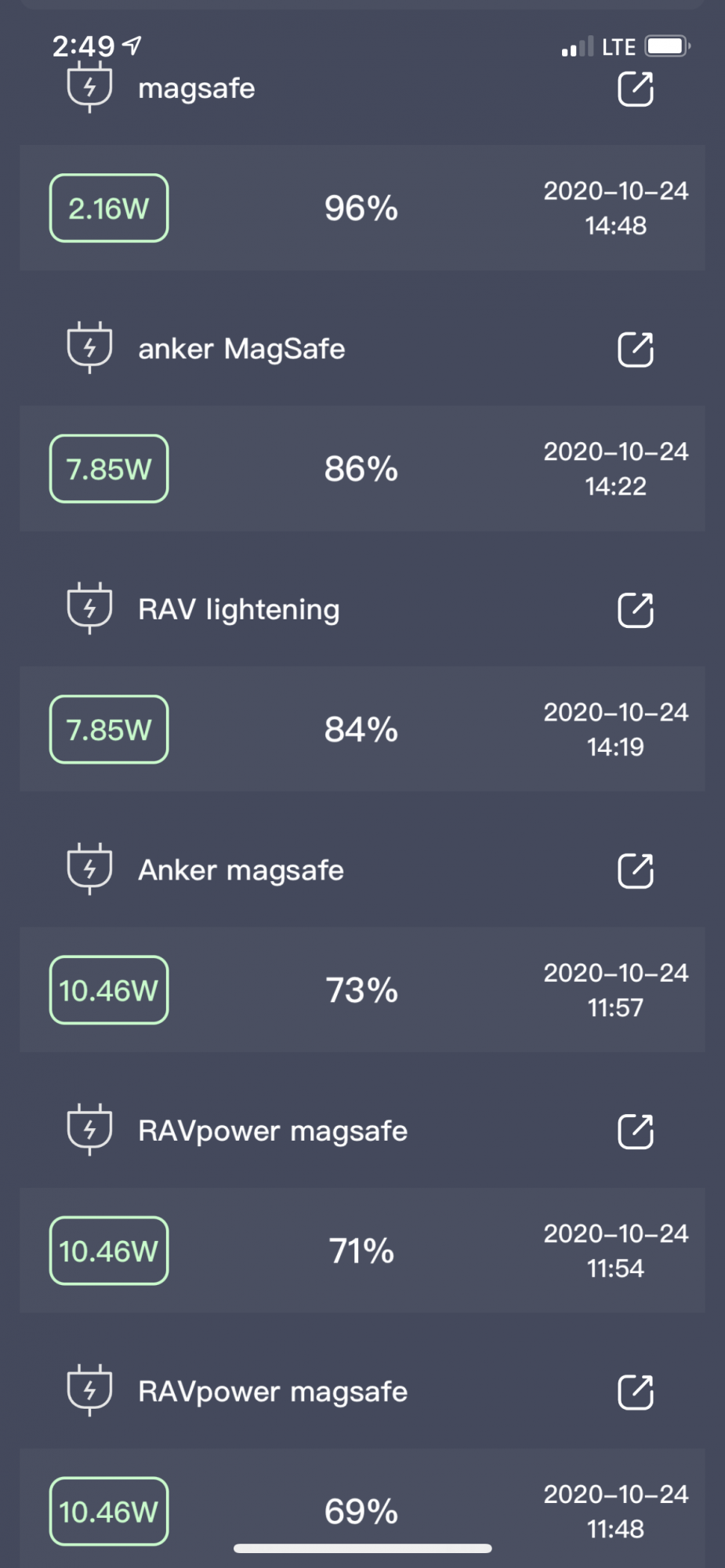The image size is (725, 1568).
Task: Export the RAVpower magsafe 69% record
Action: tap(635, 1392)
